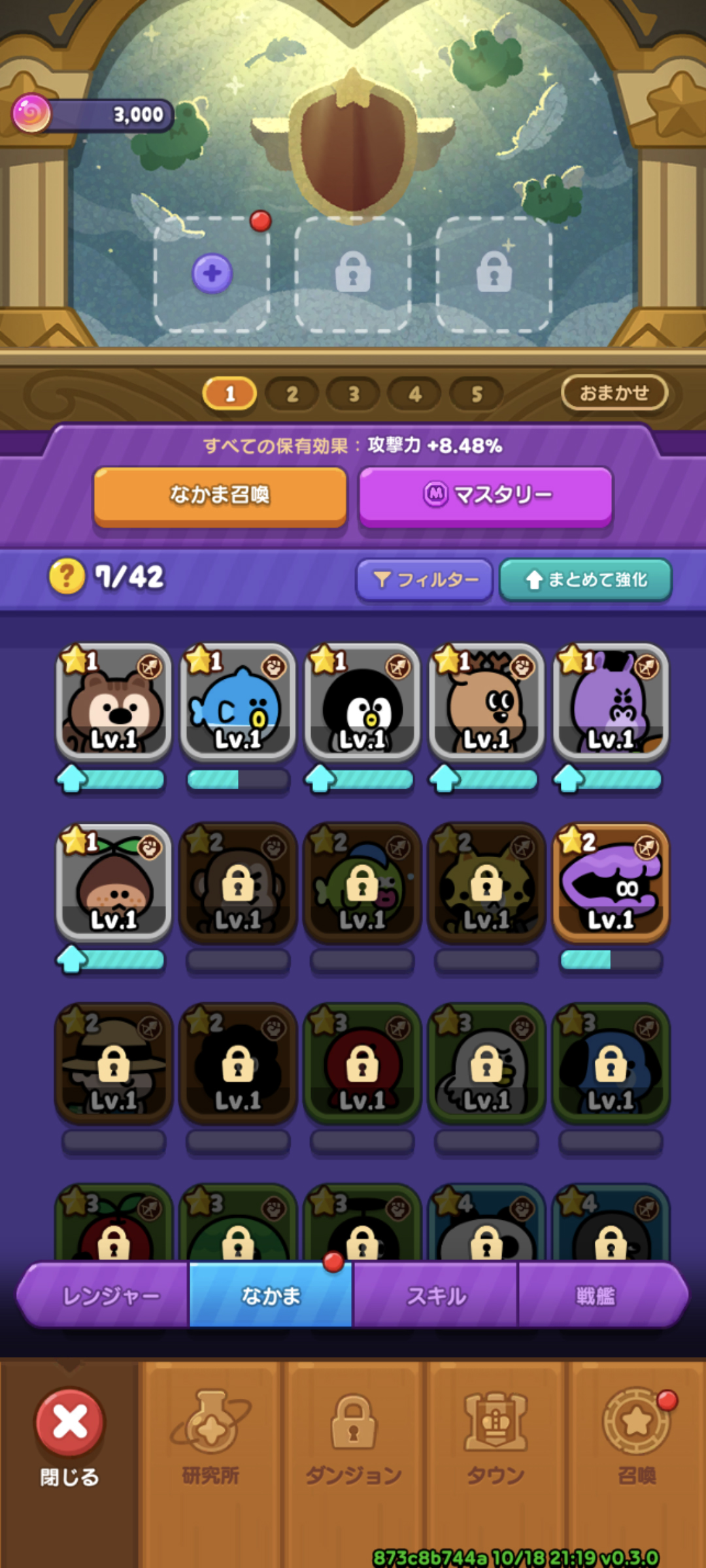706x1568 pixels.
Task: Select team preset 2
Action: coord(292,394)
